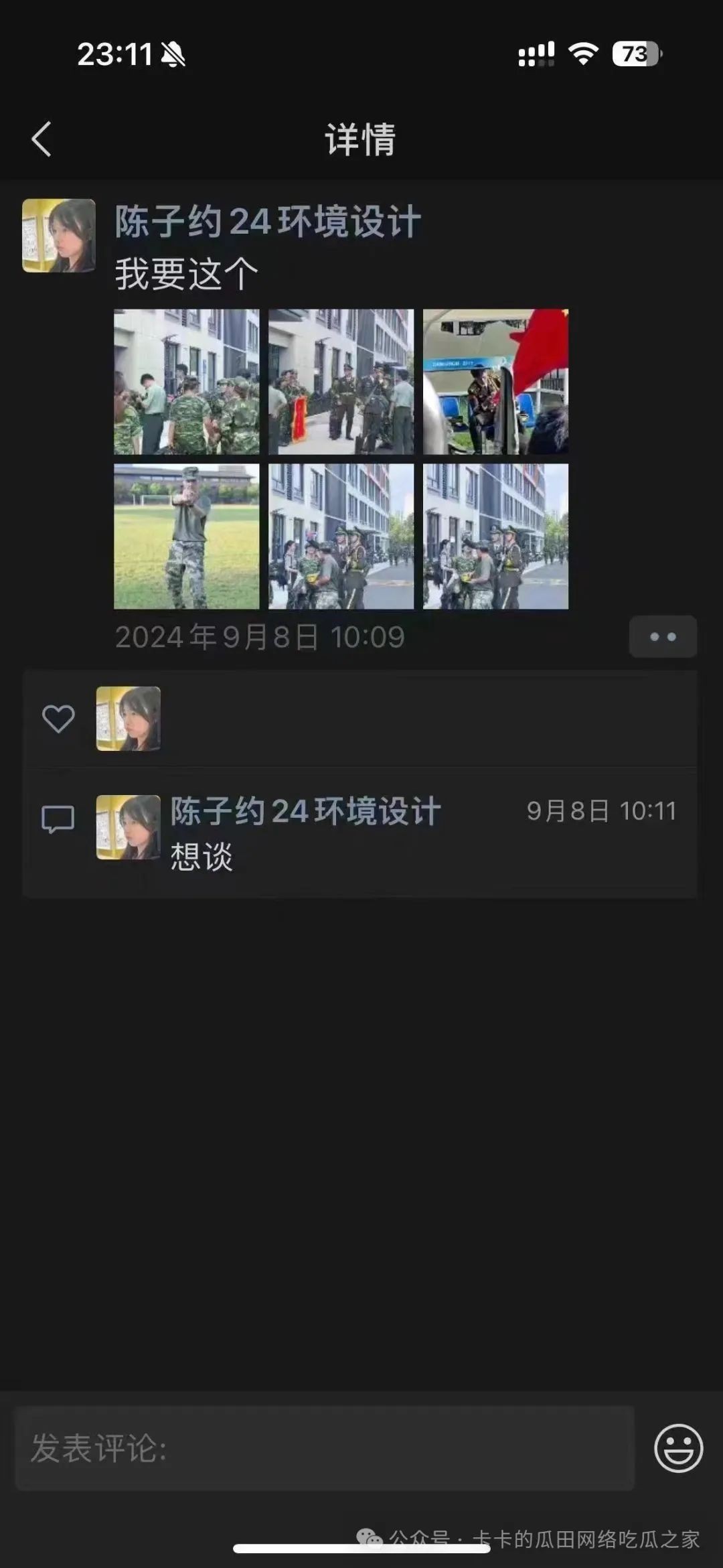
Task: Open the second photo with the red banner
Action: [341, 382]
